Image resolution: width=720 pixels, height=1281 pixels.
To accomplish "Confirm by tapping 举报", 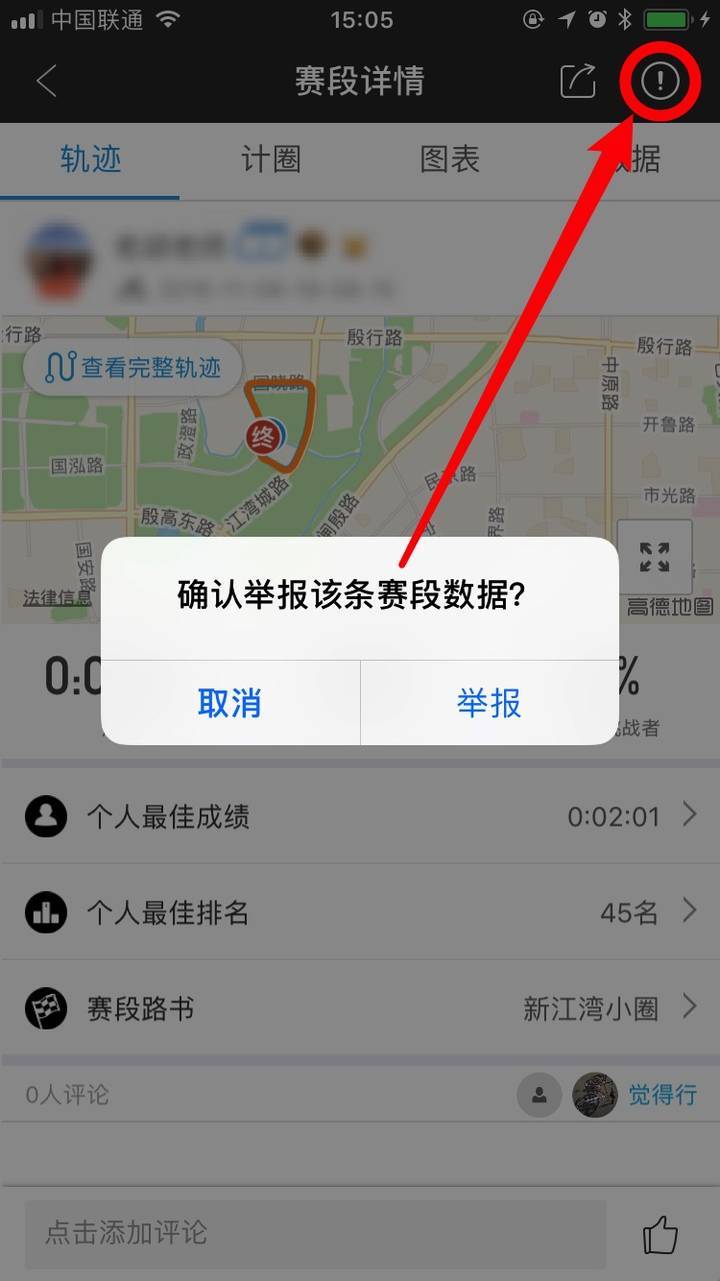I will point(489,703).
